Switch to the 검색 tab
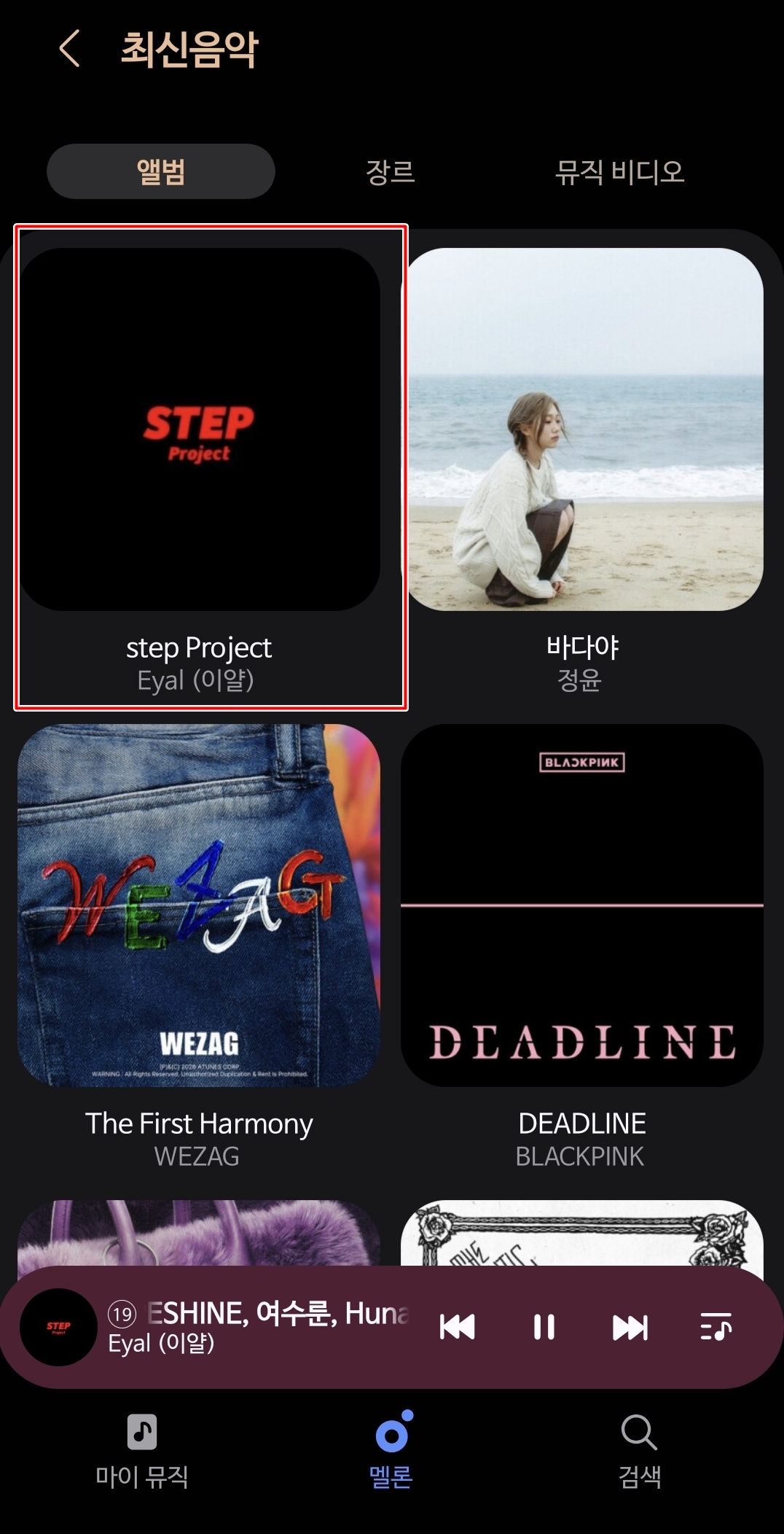 click(x=640, y=1452)
